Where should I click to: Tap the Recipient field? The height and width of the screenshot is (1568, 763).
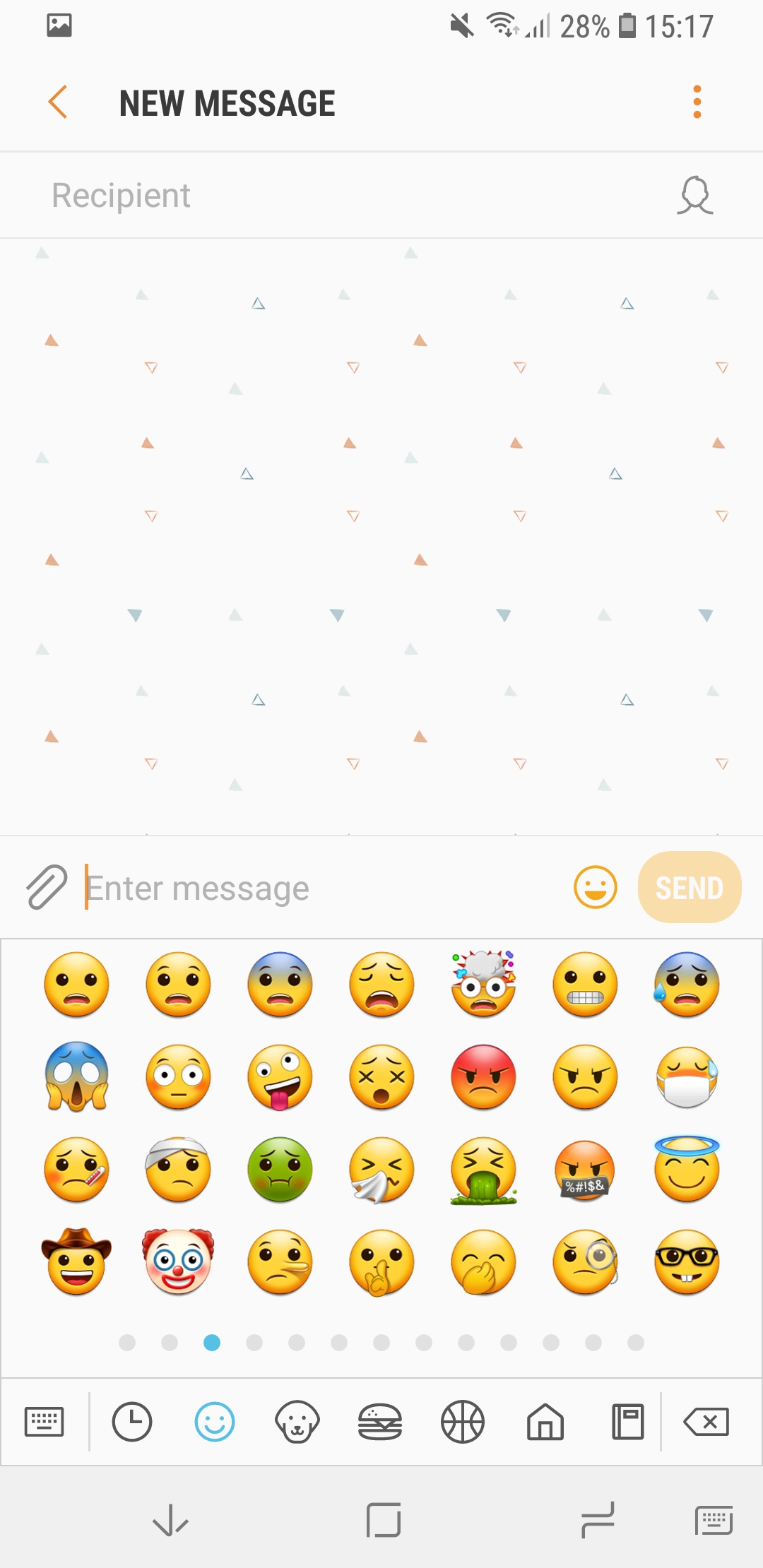point(339,196)
